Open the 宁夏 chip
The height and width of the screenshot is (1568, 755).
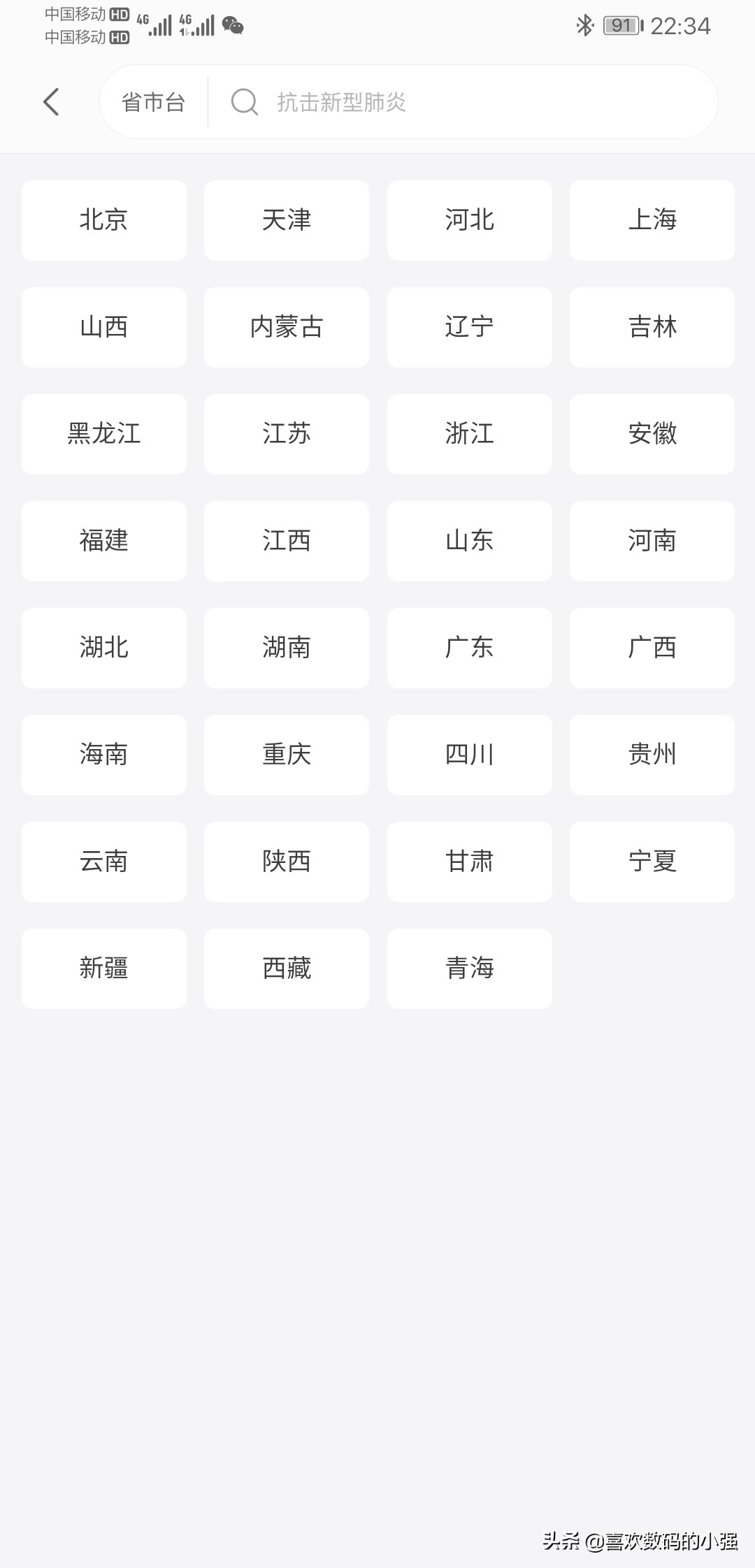652,862
